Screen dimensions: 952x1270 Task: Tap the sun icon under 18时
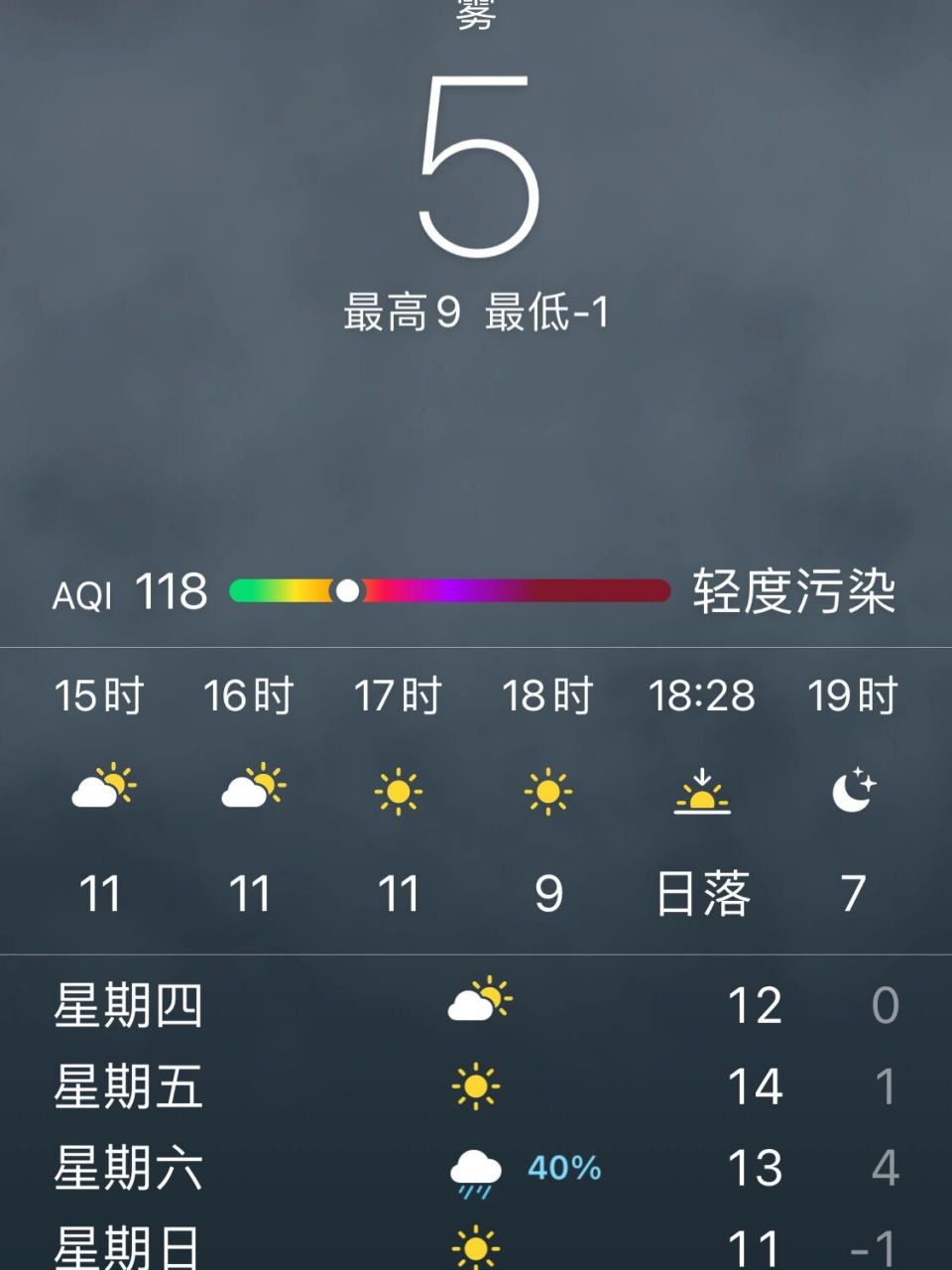point(548,789)
